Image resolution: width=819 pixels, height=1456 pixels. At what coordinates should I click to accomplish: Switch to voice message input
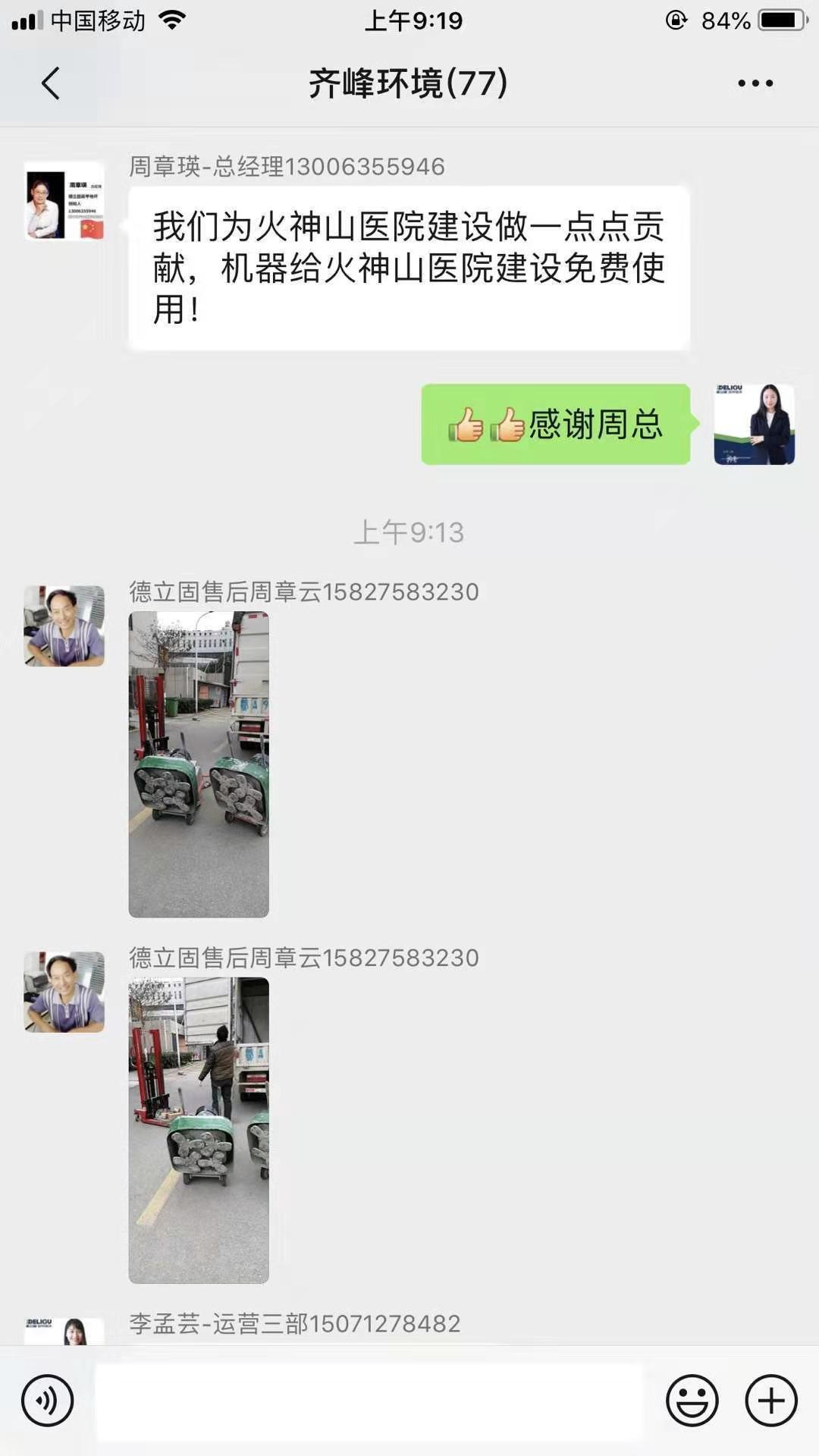click(47, 1401)
